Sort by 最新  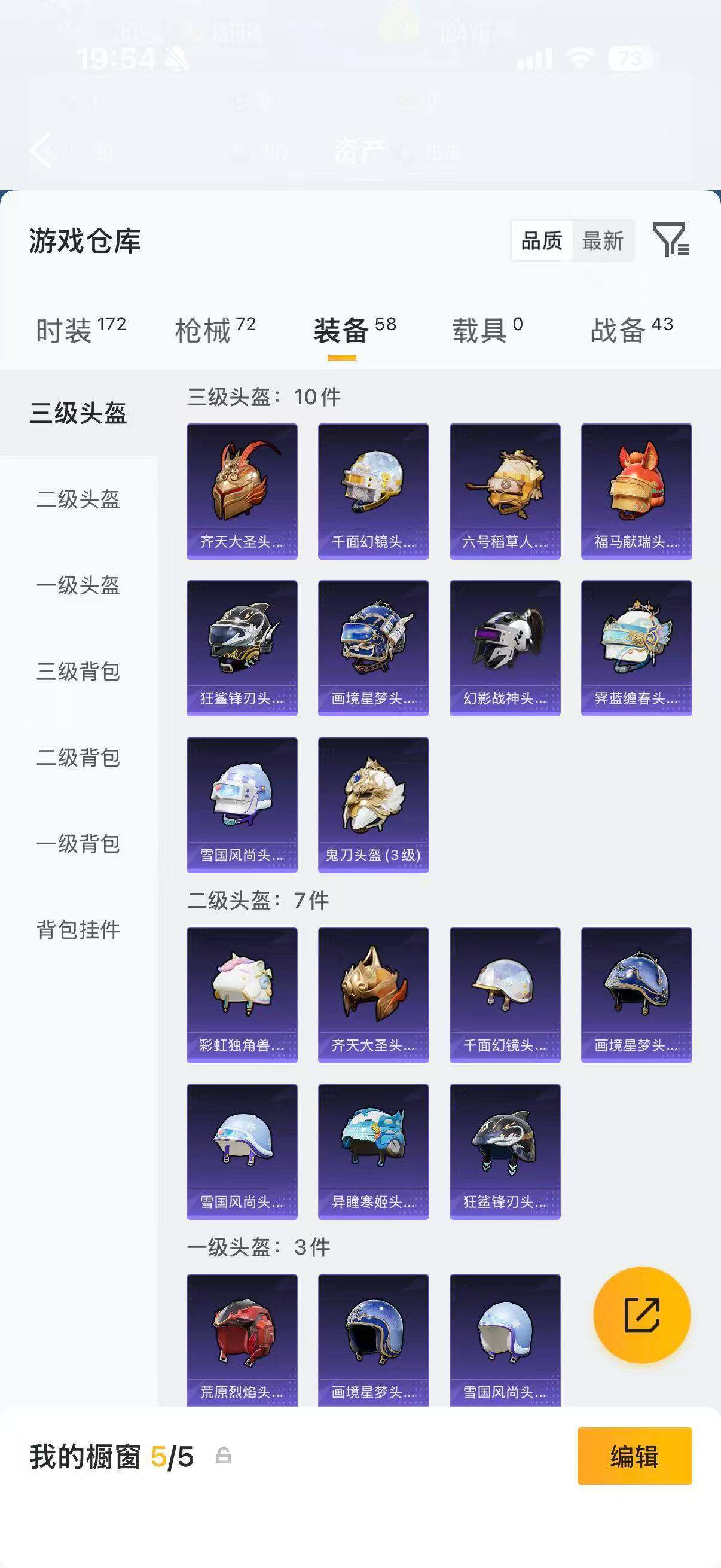[603, 240]
